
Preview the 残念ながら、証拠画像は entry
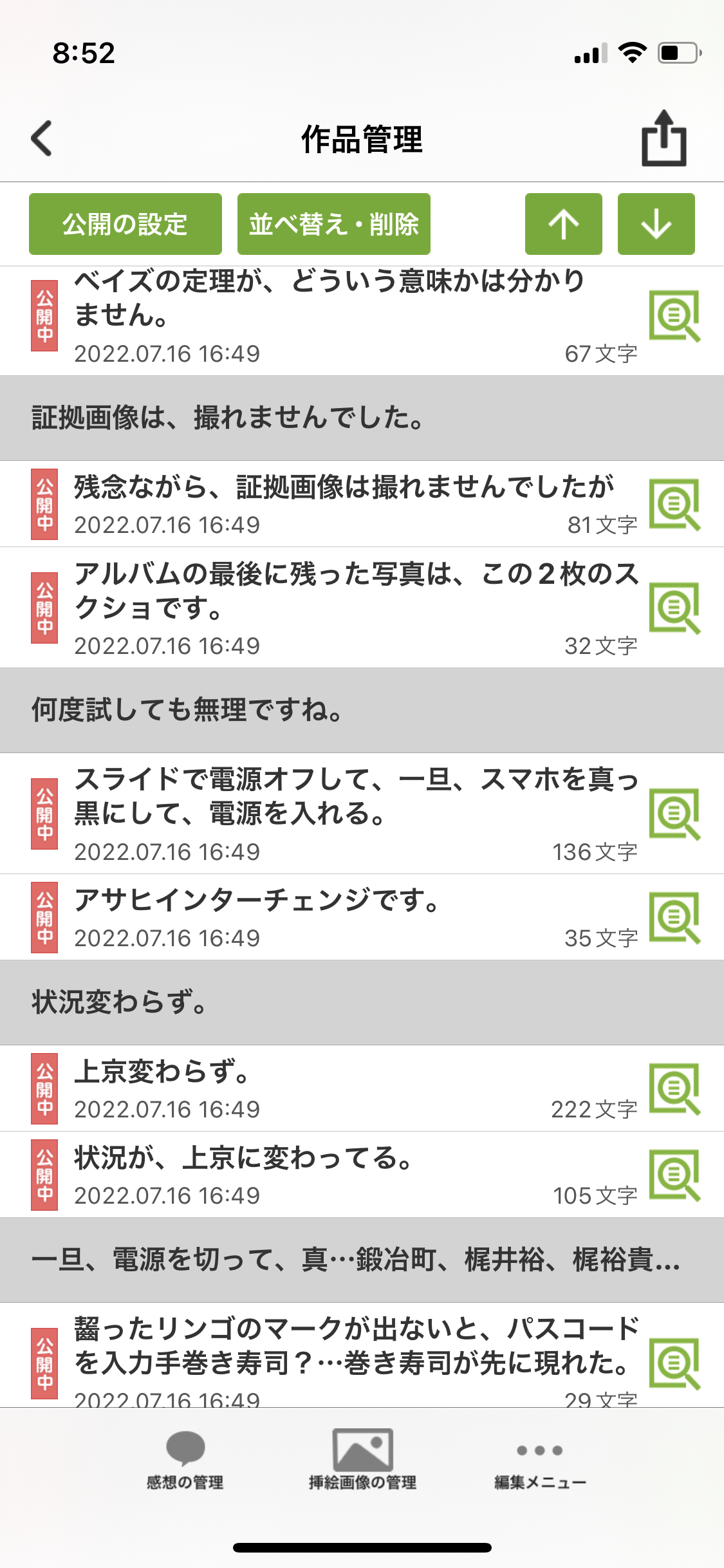[x=674, y=505]
